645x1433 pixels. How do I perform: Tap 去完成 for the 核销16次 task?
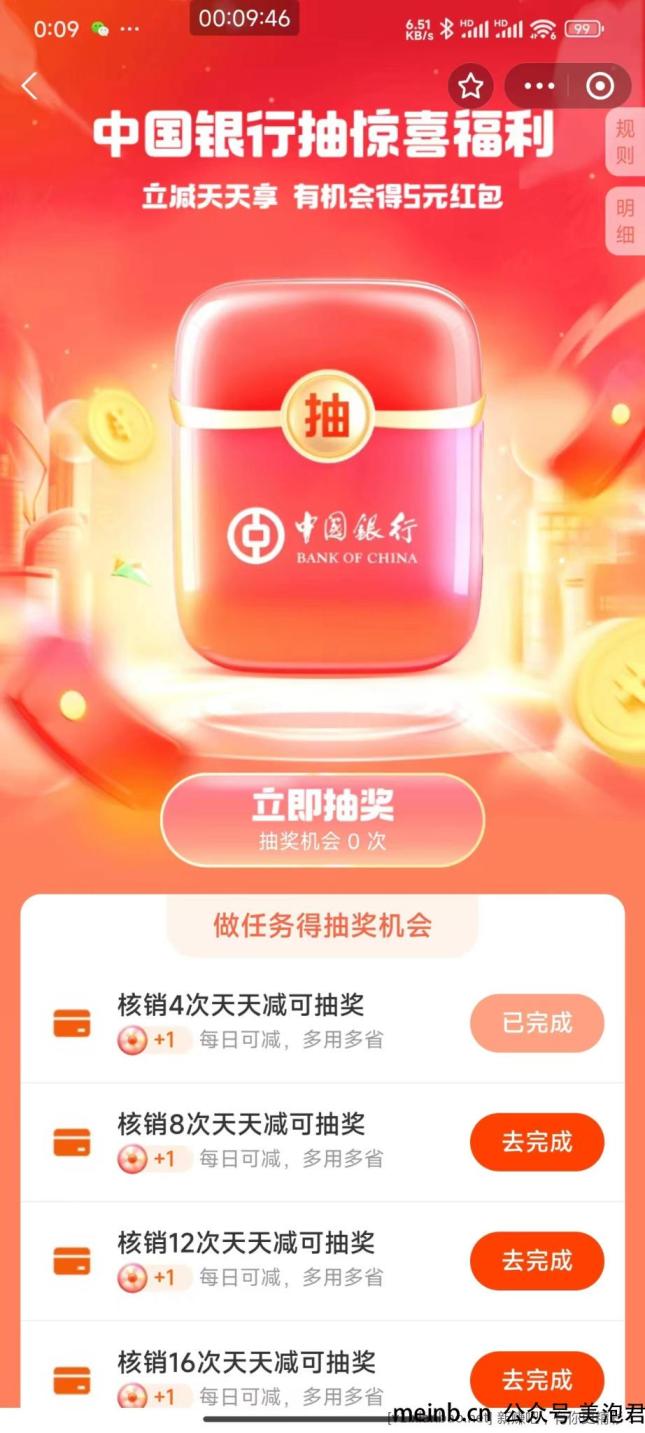(x=537, y=1378)
